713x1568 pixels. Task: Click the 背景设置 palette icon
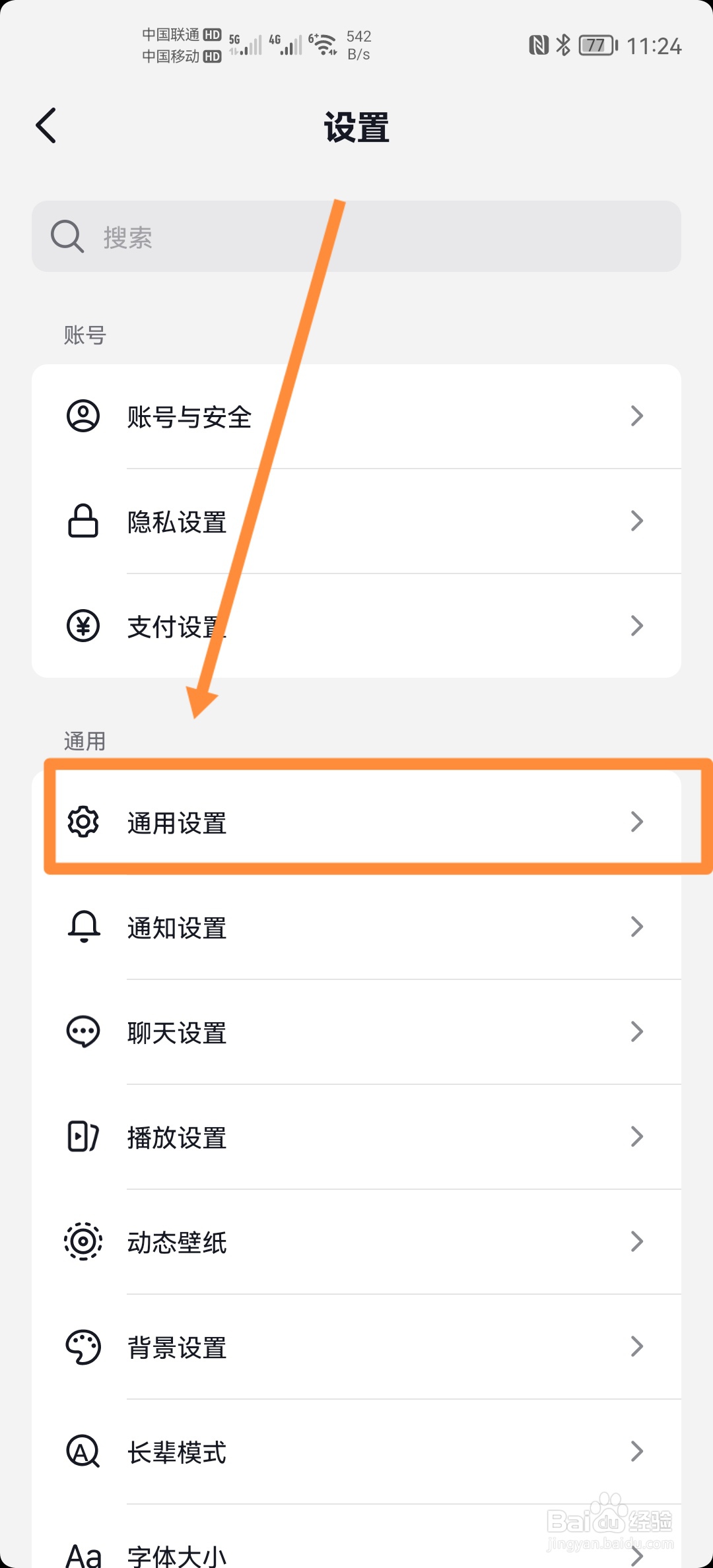pos(82,1347)
